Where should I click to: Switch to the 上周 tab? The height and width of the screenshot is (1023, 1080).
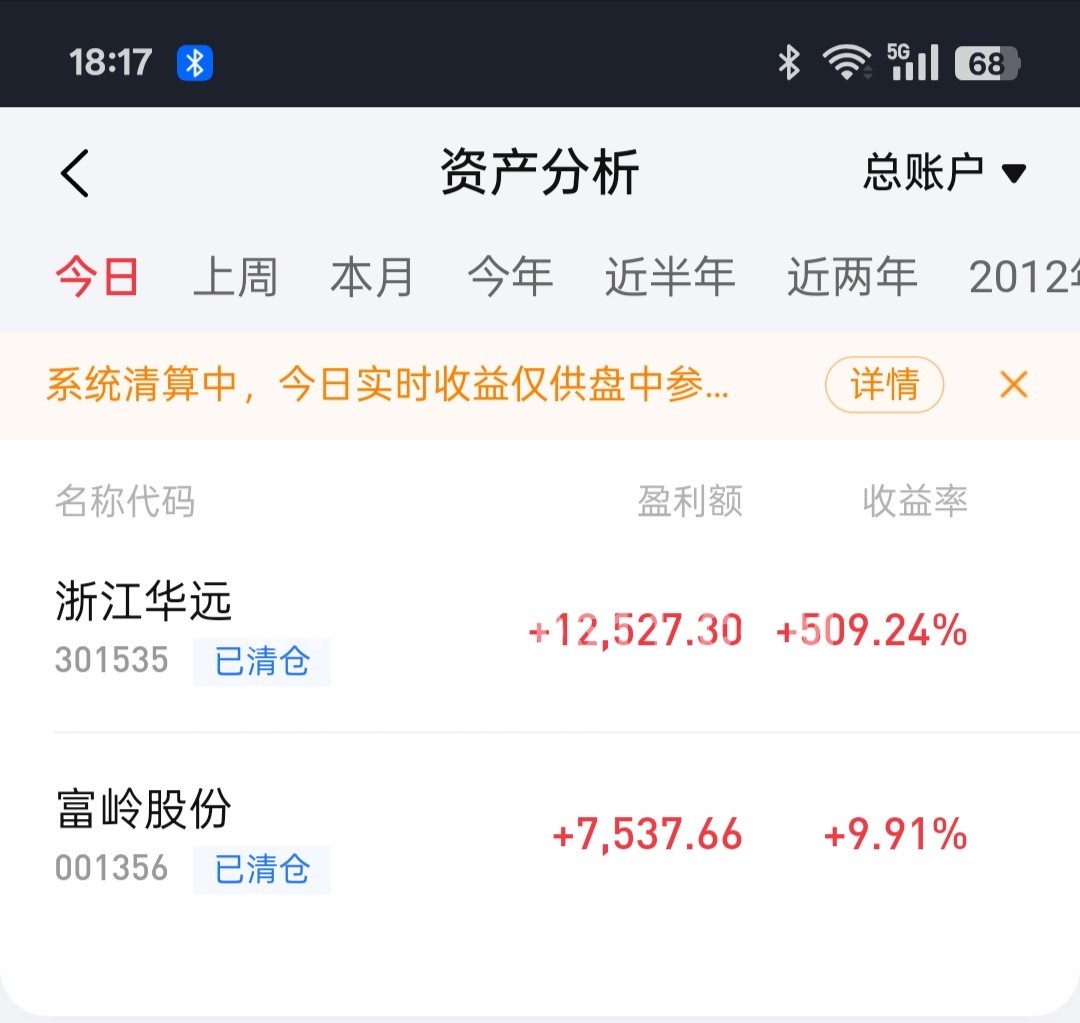[x=235, y=277]
